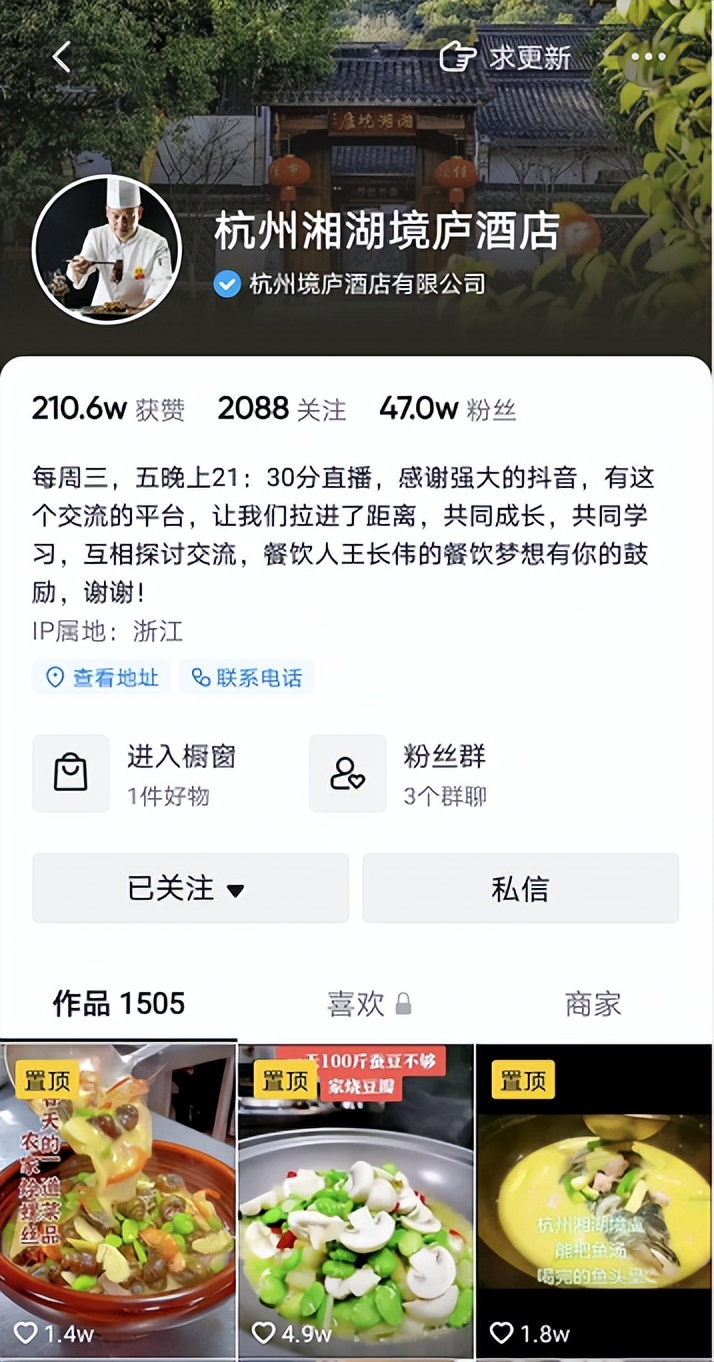Switch to the 商家 tab
Image resolution: width=714 pixels, height=1362 pixels.
(x=593, y=1004)
